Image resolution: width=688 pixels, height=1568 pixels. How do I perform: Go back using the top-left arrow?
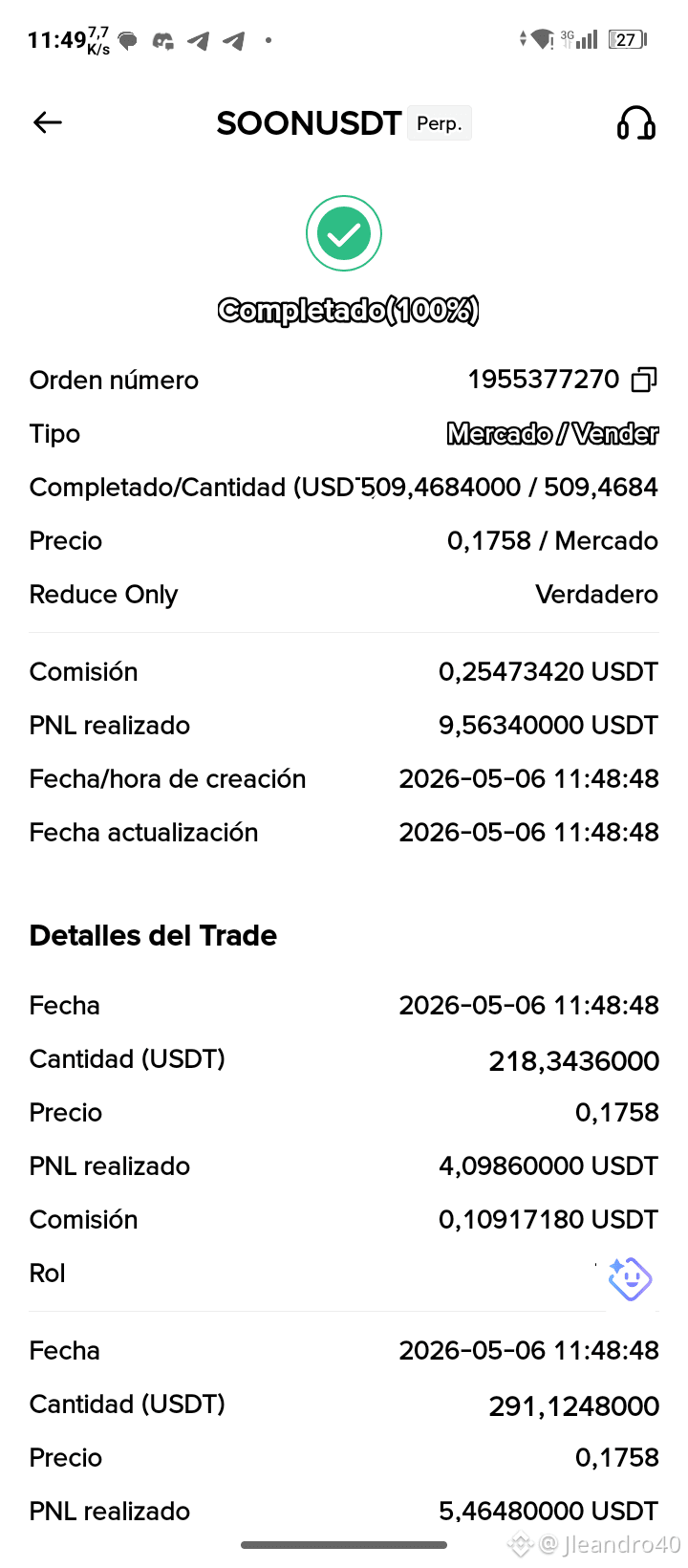(48, 122)
